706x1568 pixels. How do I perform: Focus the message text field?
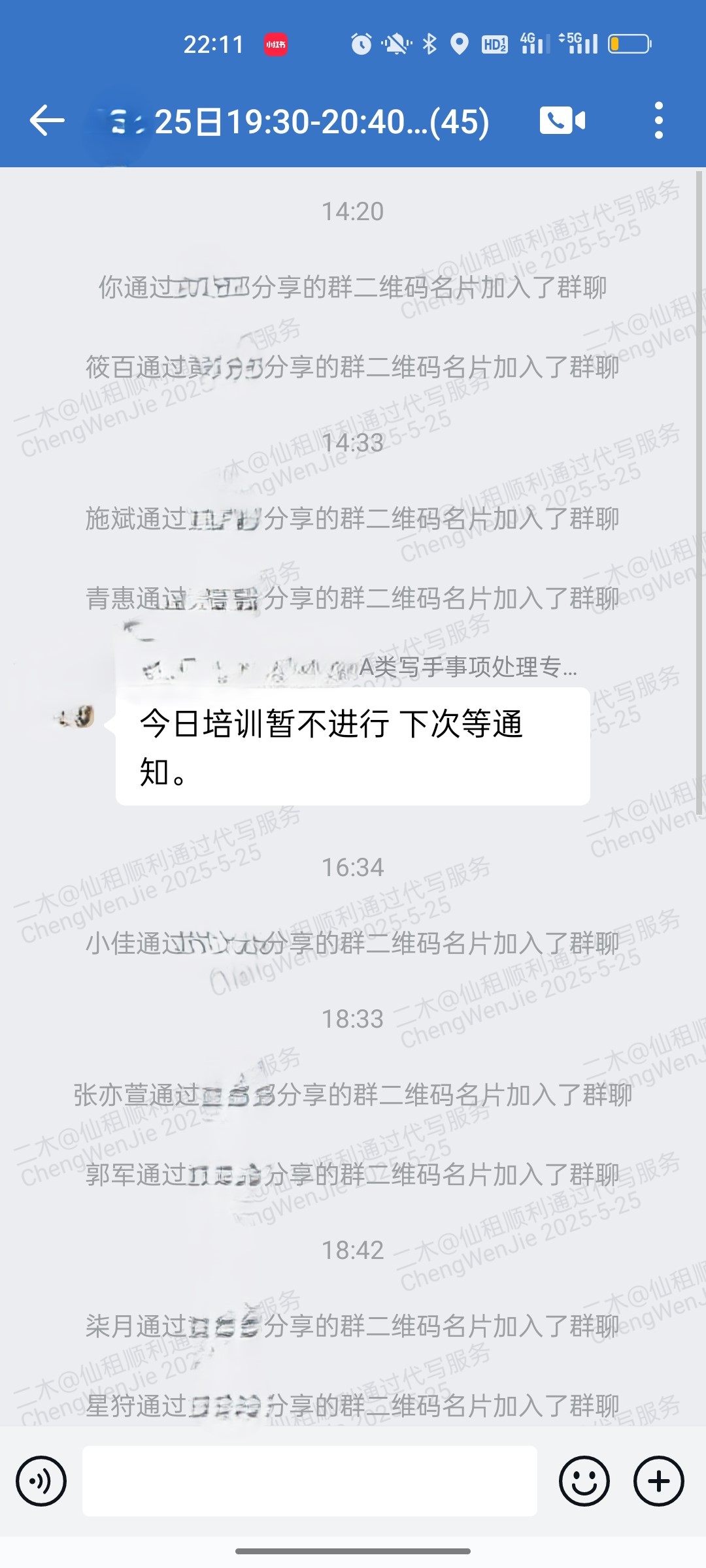309,1481
